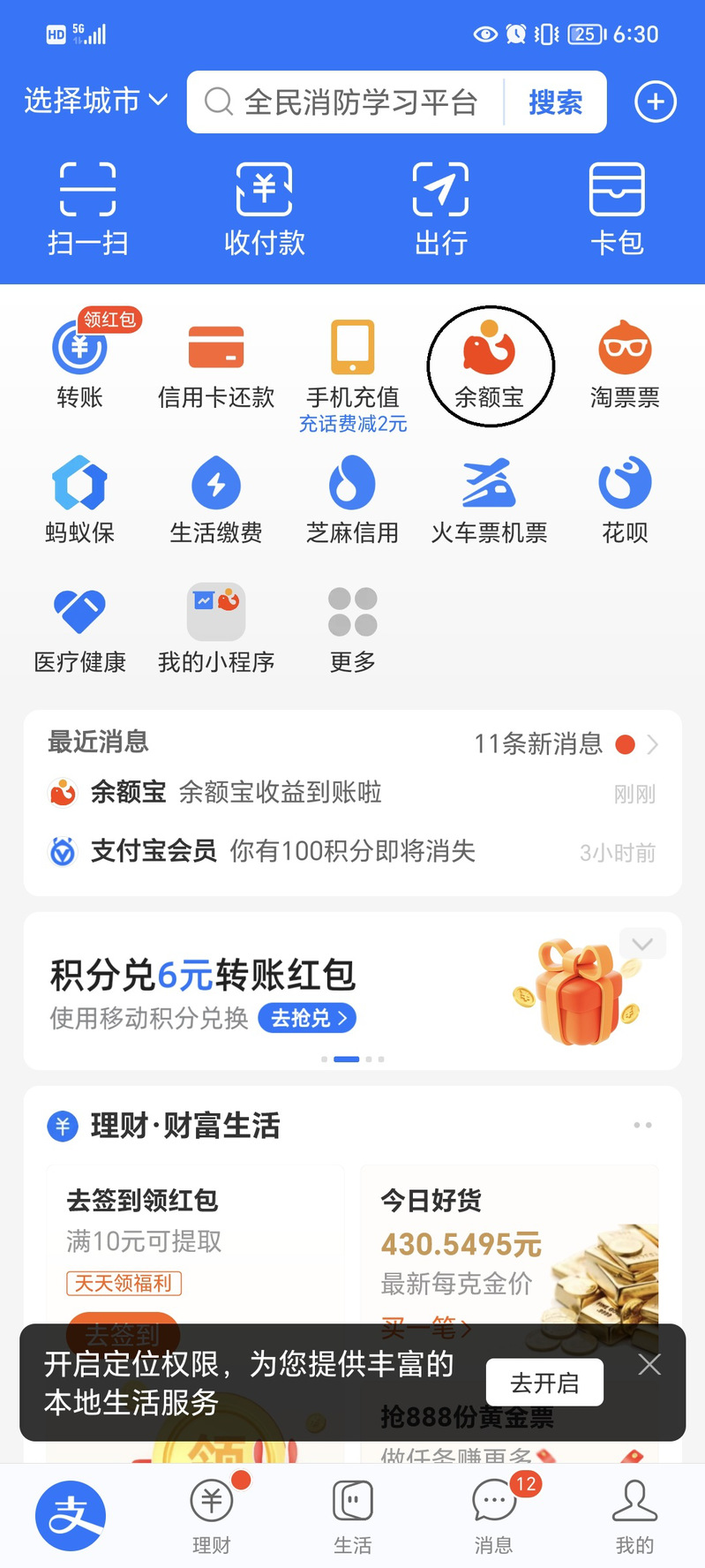This screenshot has height=1568, width=705.
Task: Switch to the 理财 tab
Action: point(212,1516)
